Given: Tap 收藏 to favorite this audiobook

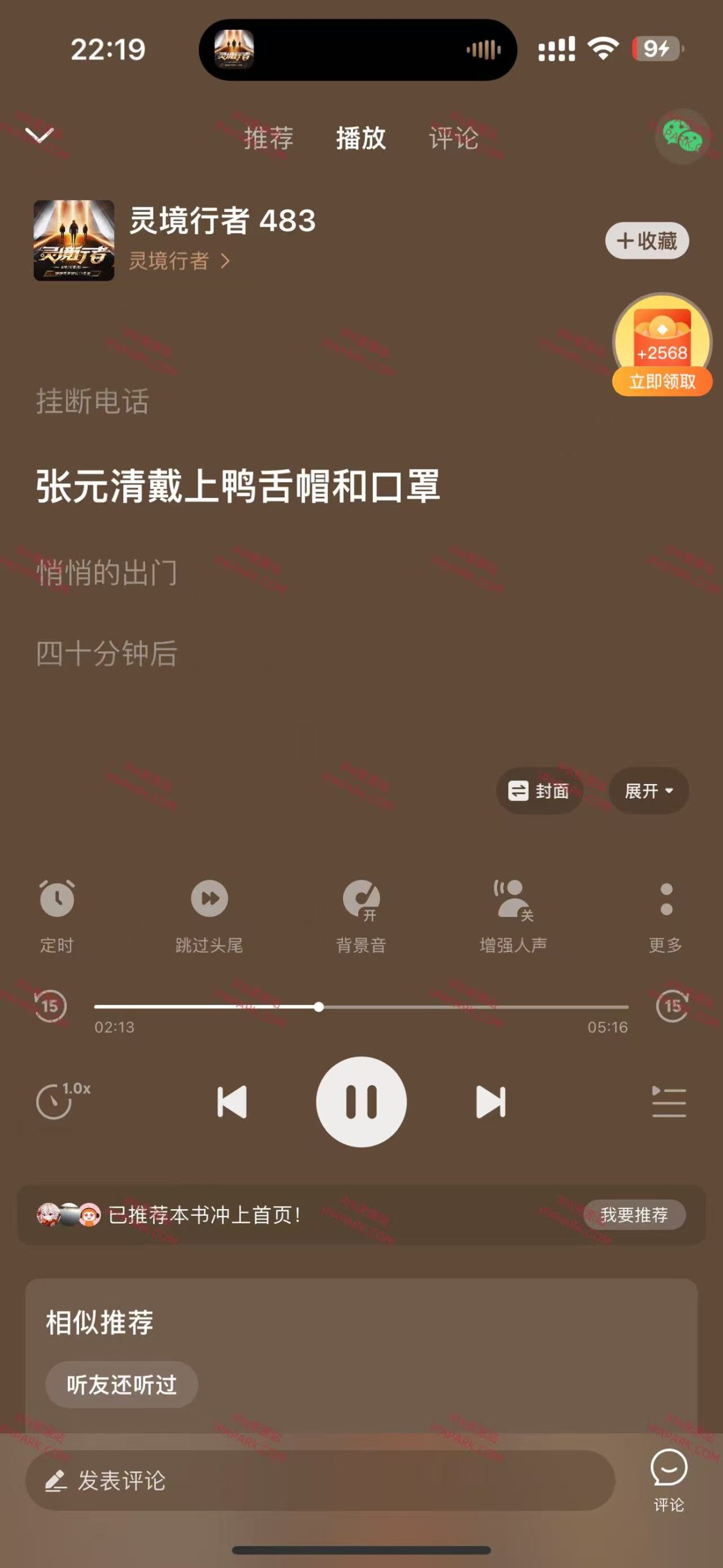Looking at the screenshot, I should pos(646,241).
